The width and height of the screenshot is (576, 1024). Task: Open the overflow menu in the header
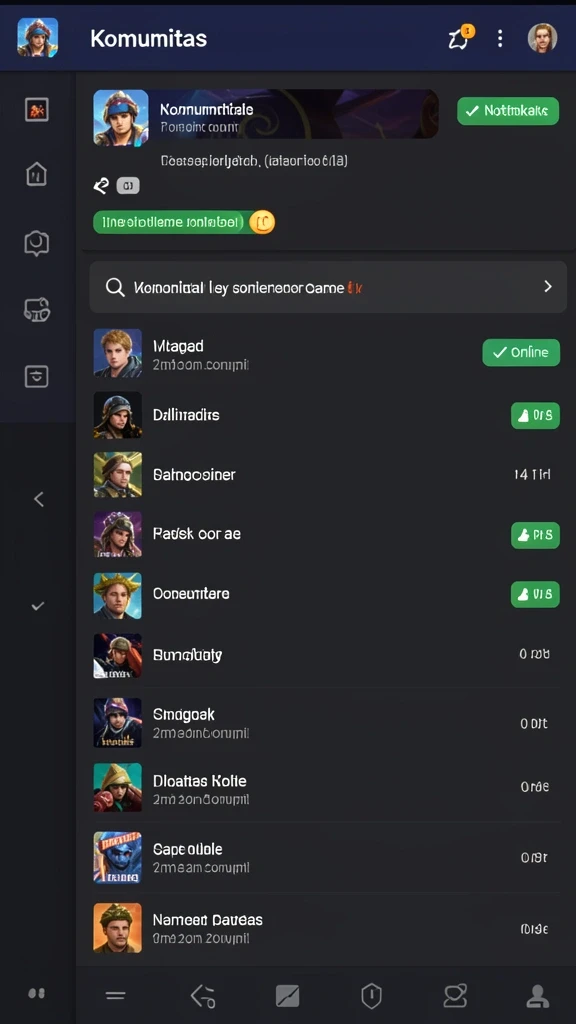[500, 39]
